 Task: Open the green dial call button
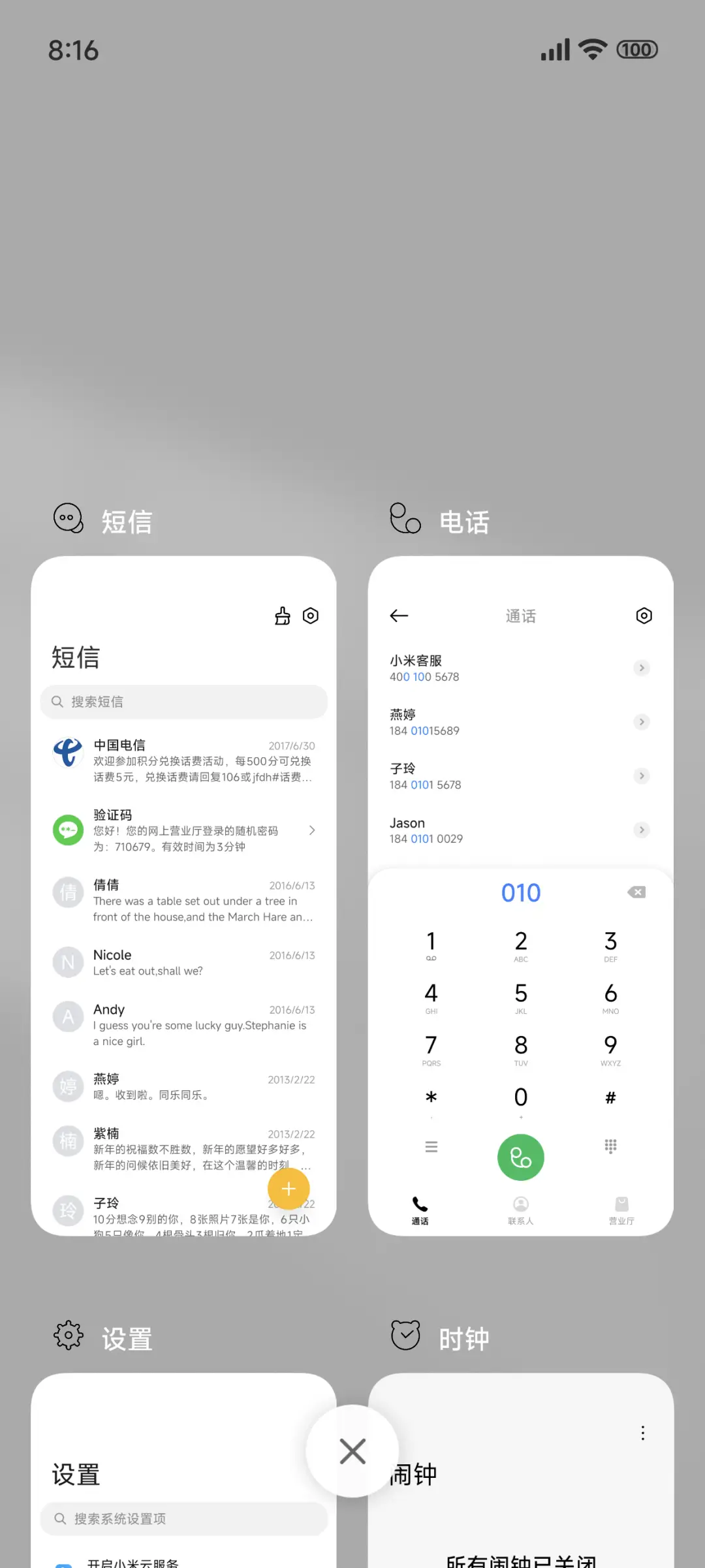click(520, 1157)
